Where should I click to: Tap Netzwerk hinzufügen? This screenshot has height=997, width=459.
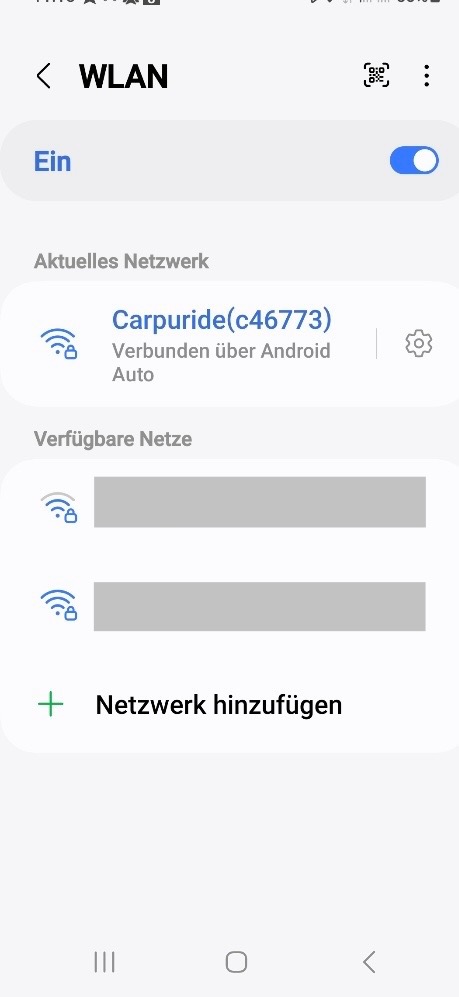click(x=219, y=705)
